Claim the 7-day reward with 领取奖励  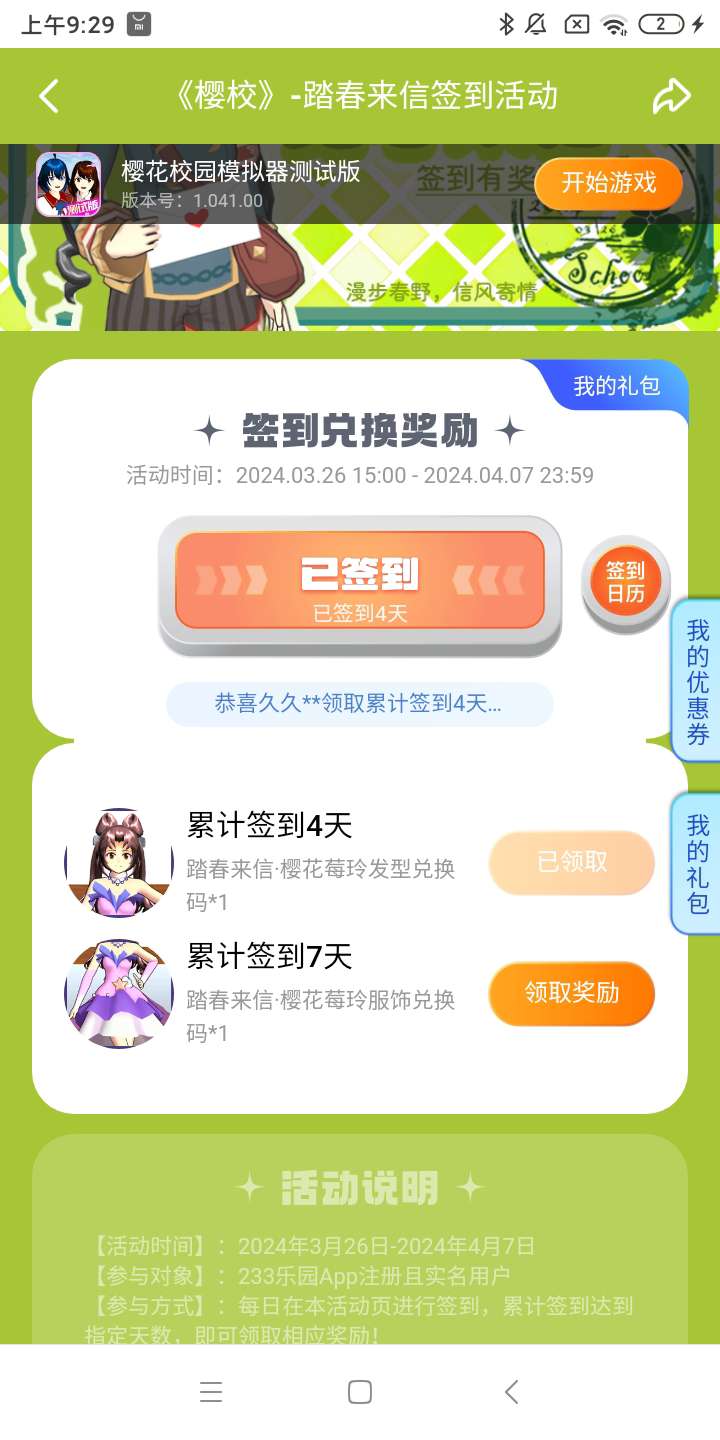(572, 993)
